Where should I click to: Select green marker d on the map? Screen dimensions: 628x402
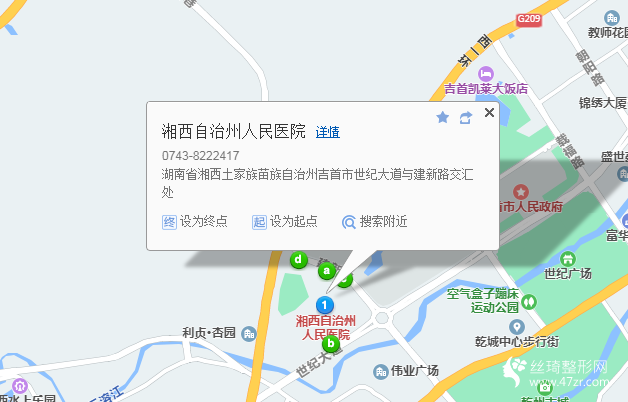pos(297,260)
